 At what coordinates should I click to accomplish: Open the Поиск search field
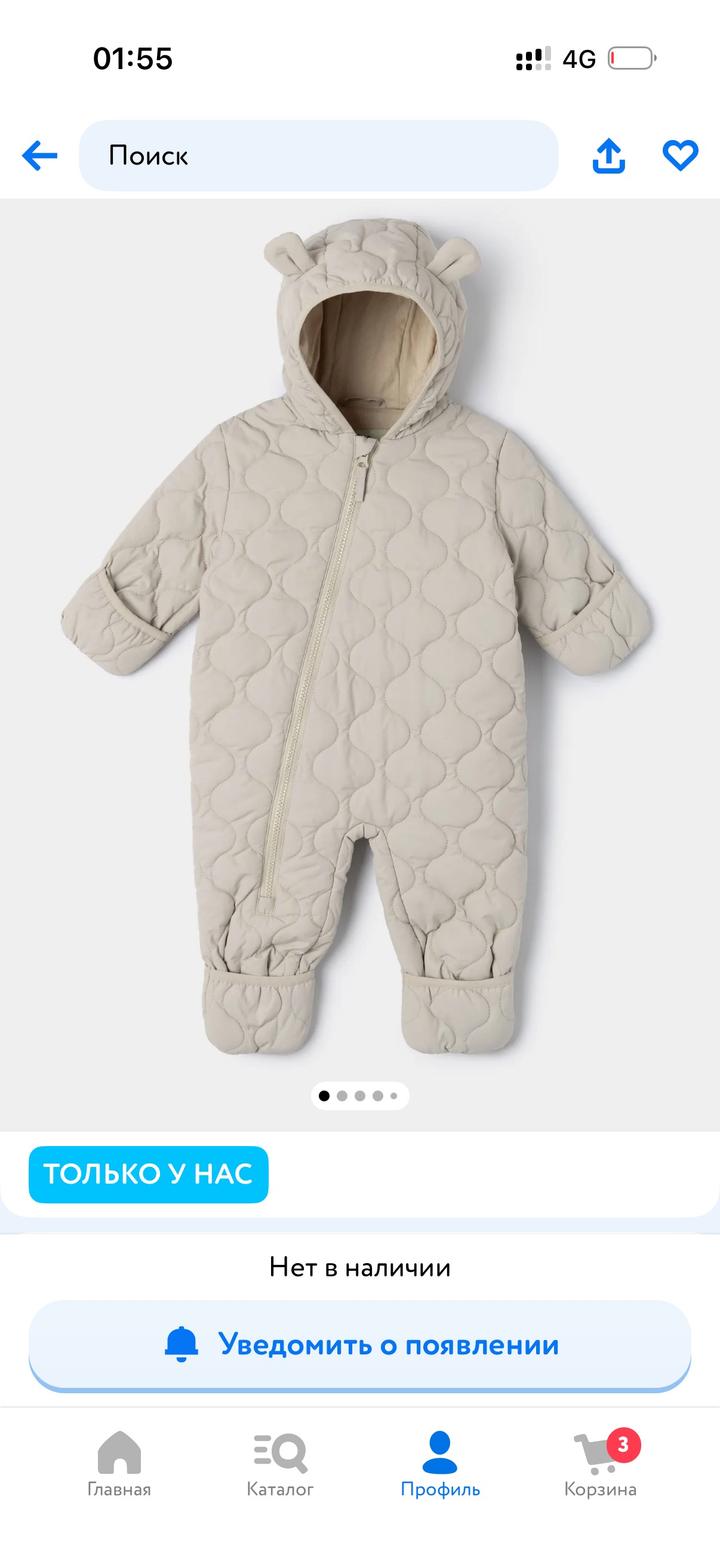318,155
